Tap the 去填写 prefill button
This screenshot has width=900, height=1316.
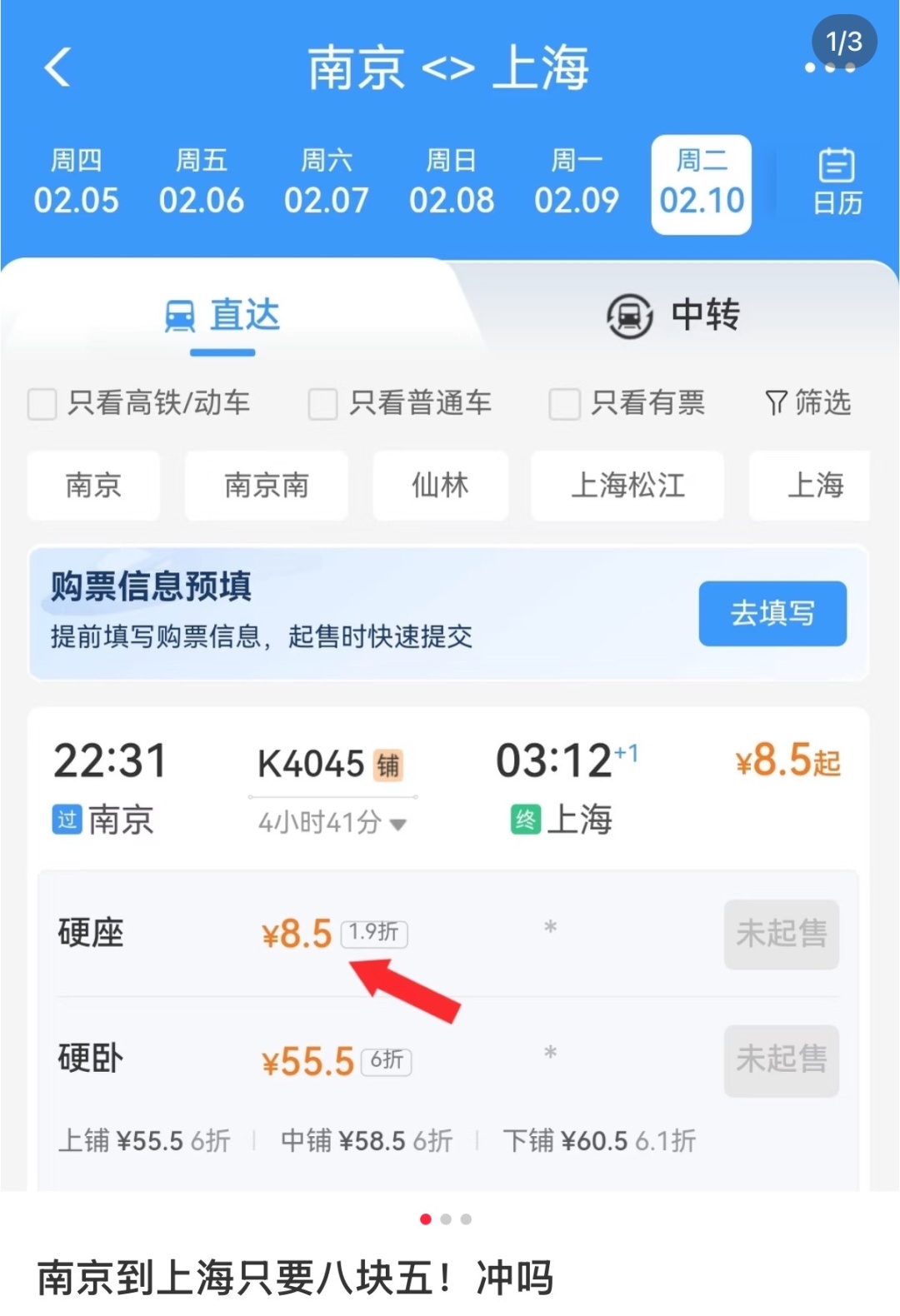point(772,614)
